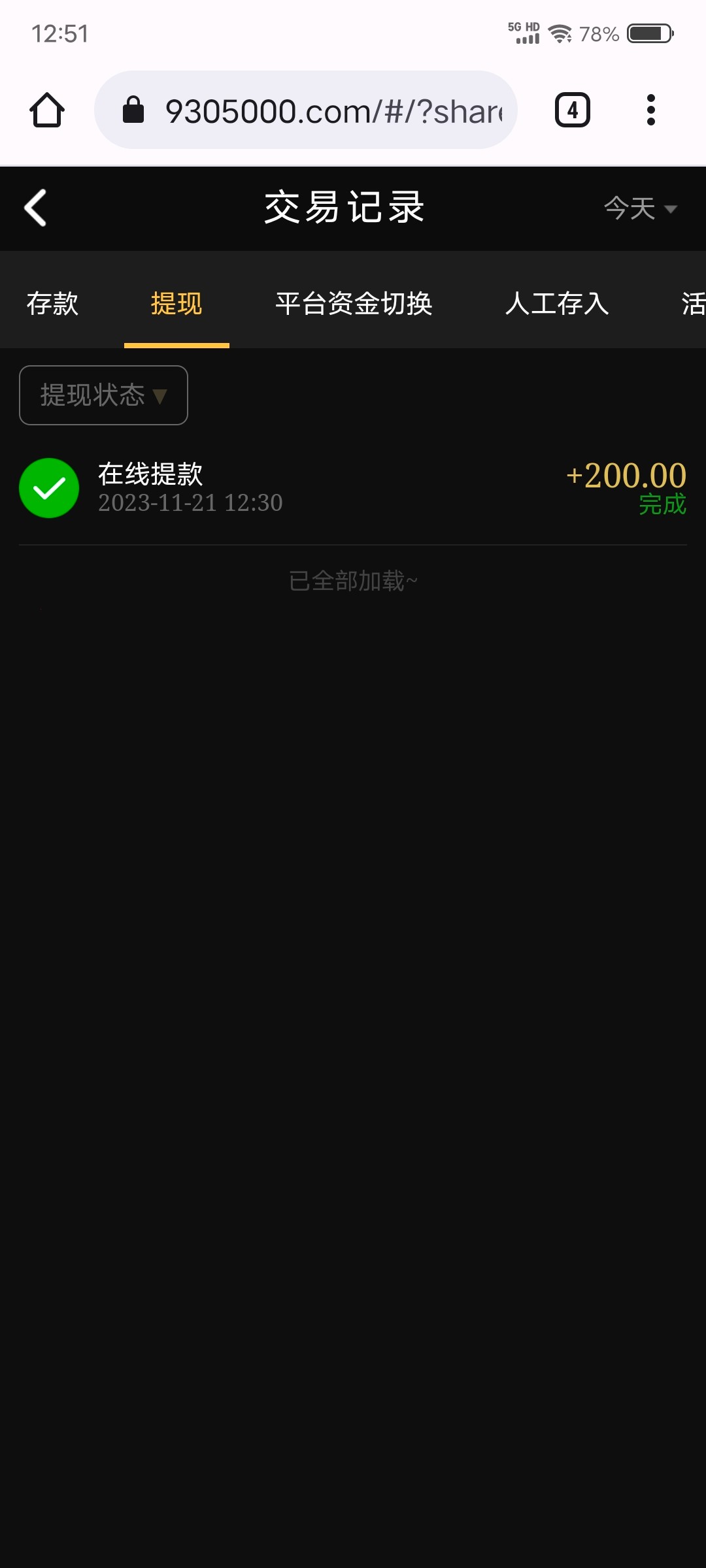This screenshot has height=1568, width=706.
Task: Open the 今天 date filter dropdown
Action: pyautogui.click(x=639, y=209)
